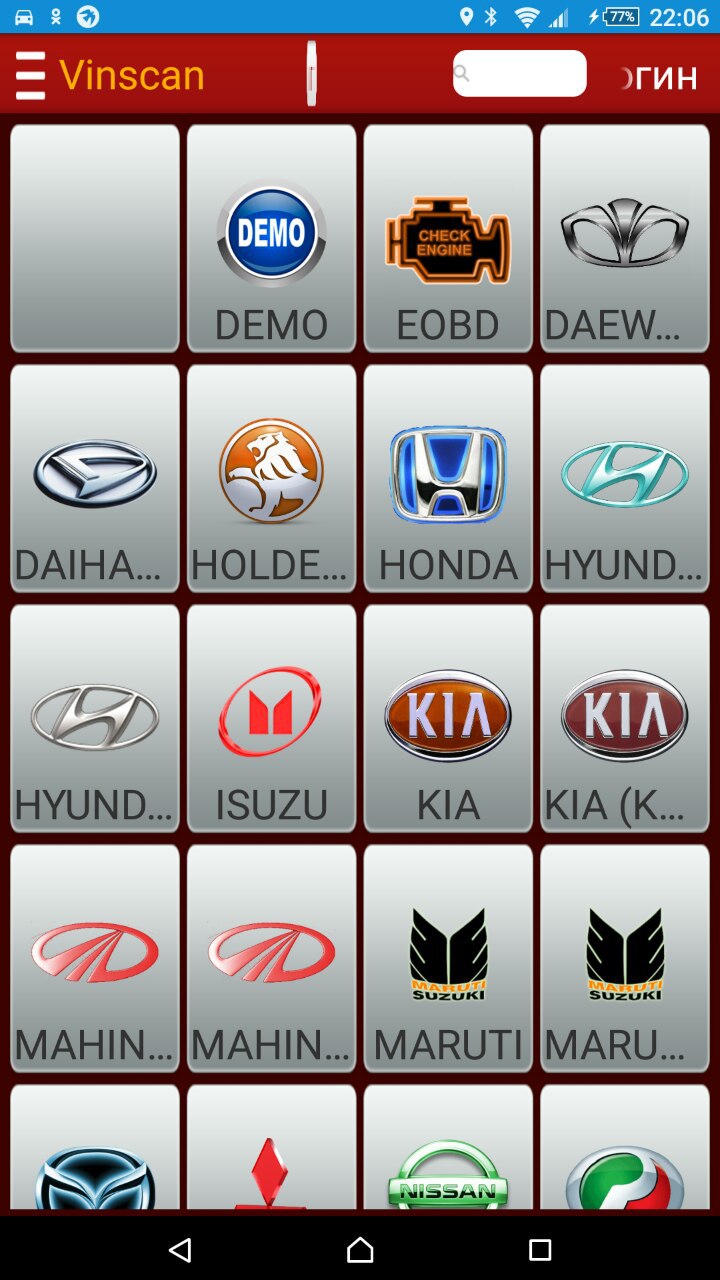Open the DEMO tile

pos(271,238)
